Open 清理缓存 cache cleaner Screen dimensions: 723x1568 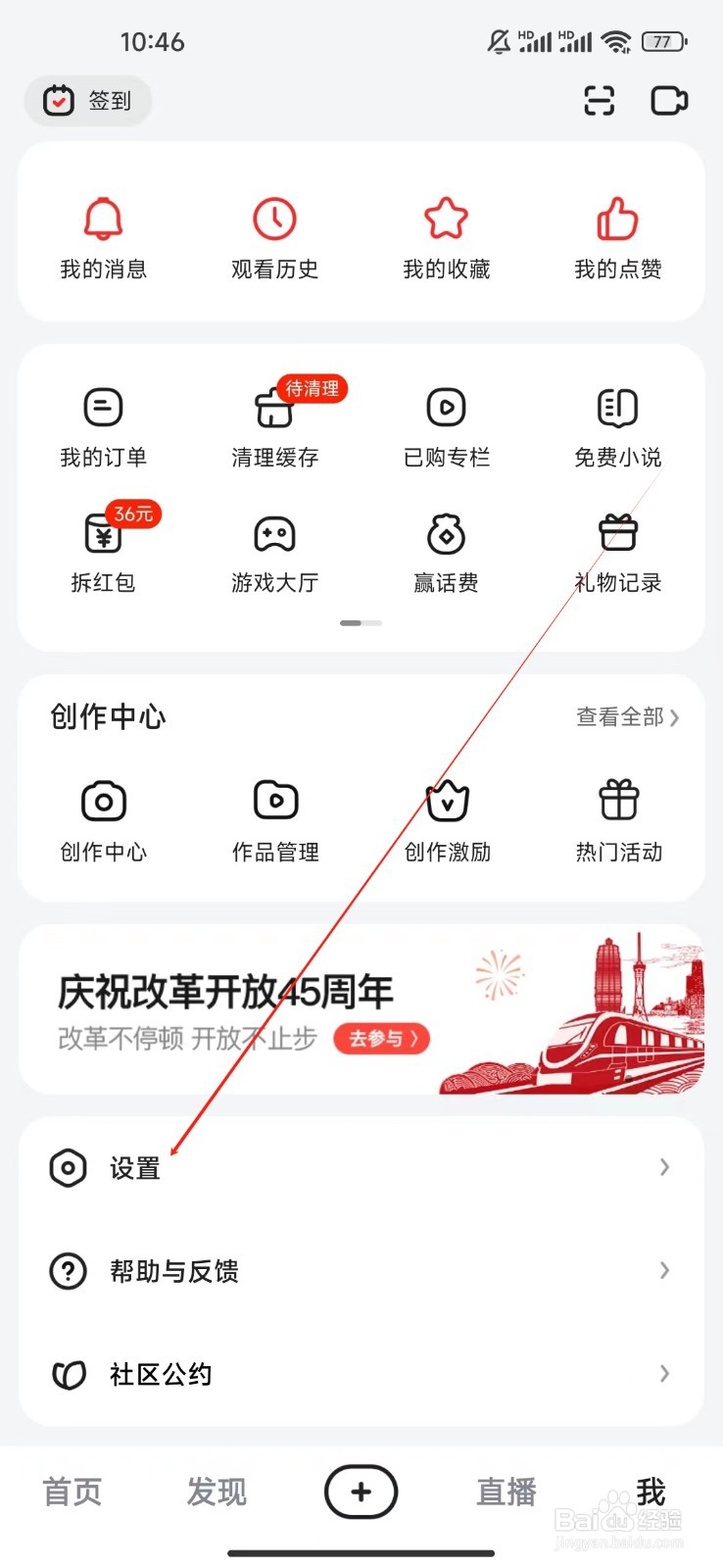coord(274,421)
